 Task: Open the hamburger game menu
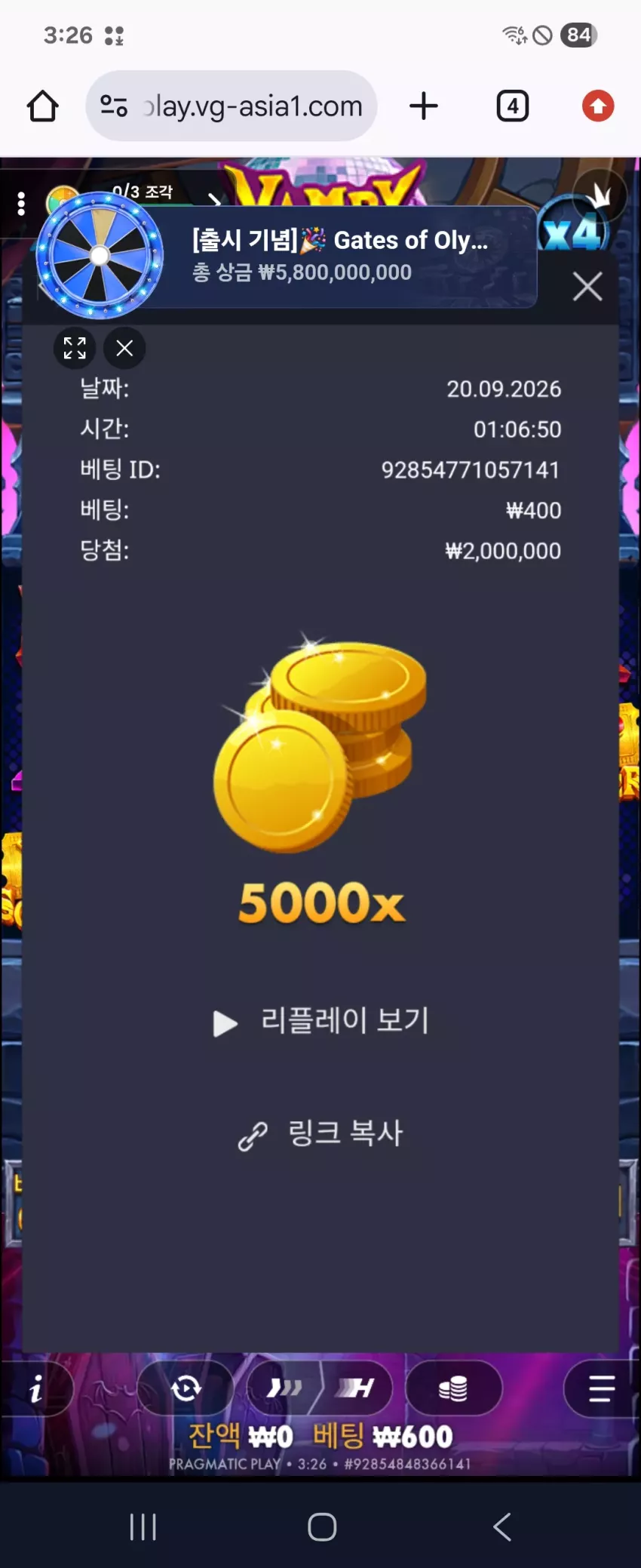pos(601,1388)
